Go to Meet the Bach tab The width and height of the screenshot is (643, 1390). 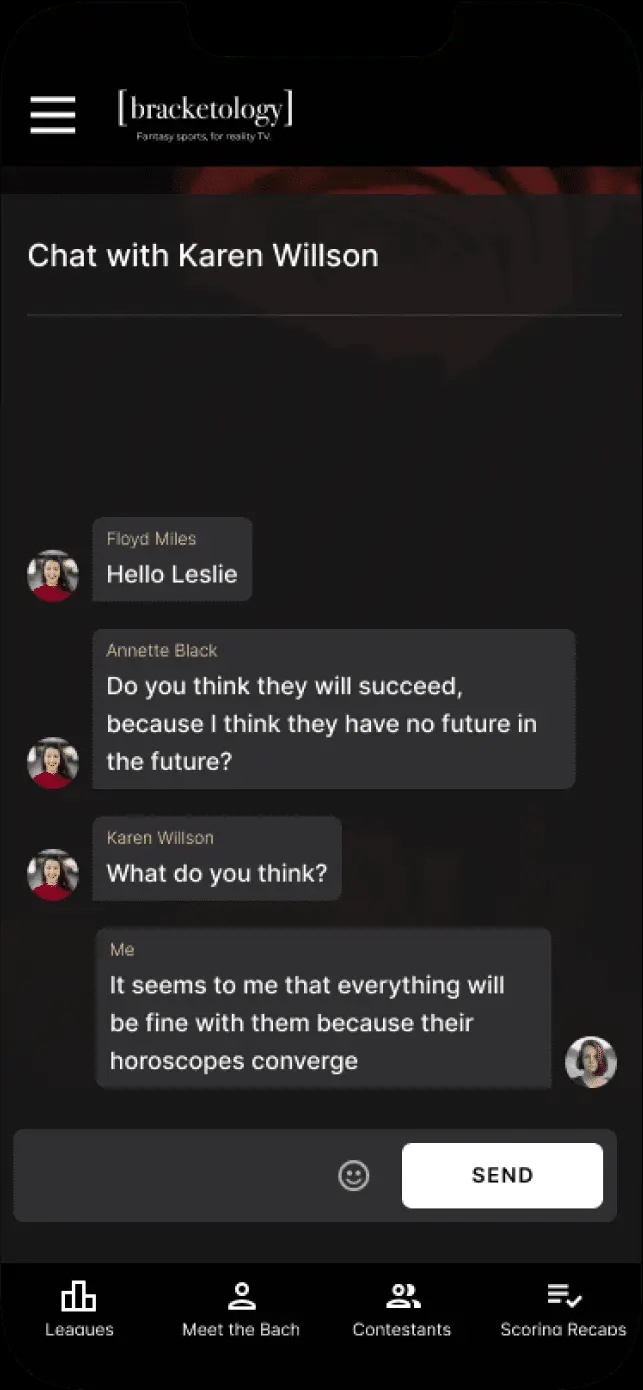(x=241, y=1310)
